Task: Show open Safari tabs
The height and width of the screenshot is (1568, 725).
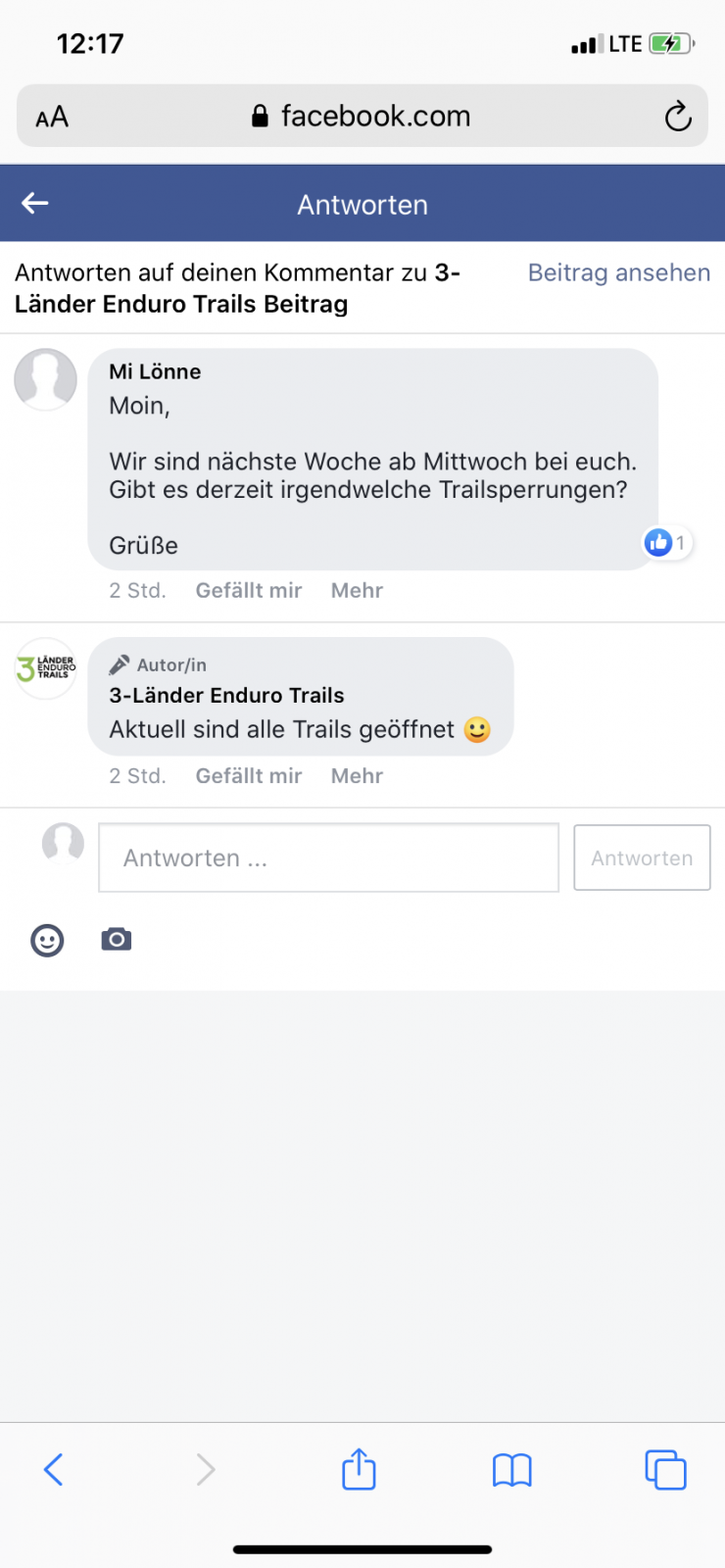Action: pyautogui.click(x=665, y=1470)
